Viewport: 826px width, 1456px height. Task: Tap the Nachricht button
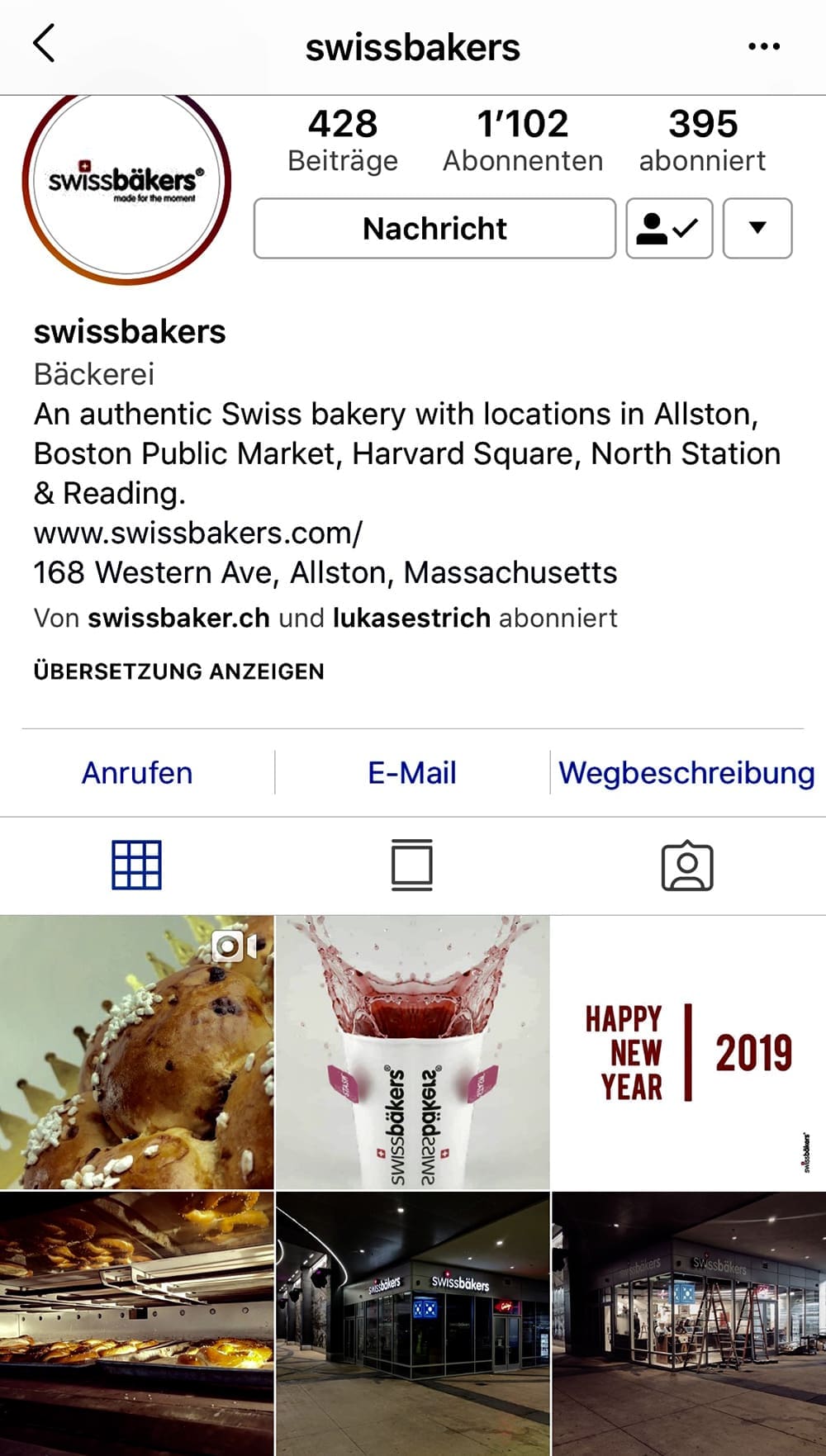tap(434, 229)
